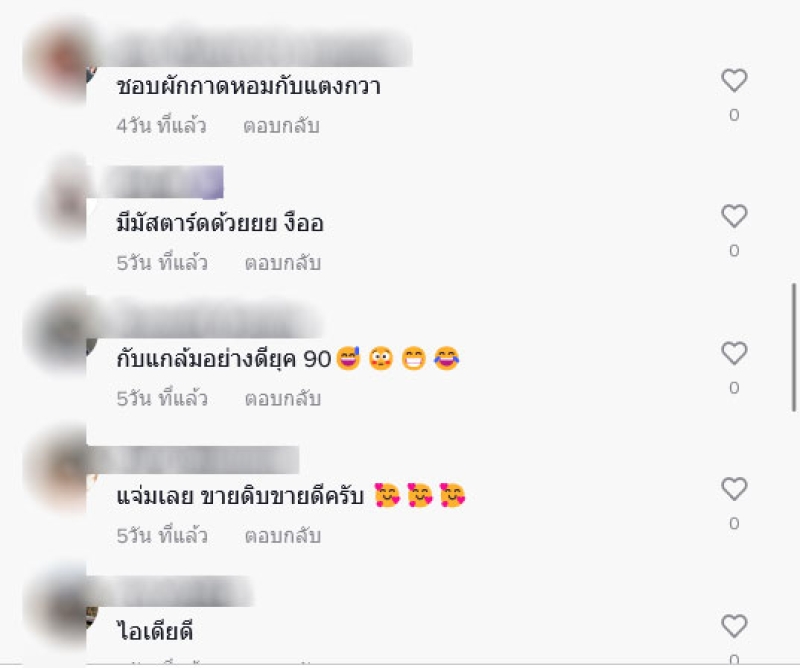
Task: Like the comment มีมัสตาร์ดด้วยยย
Action: [734, 216]
